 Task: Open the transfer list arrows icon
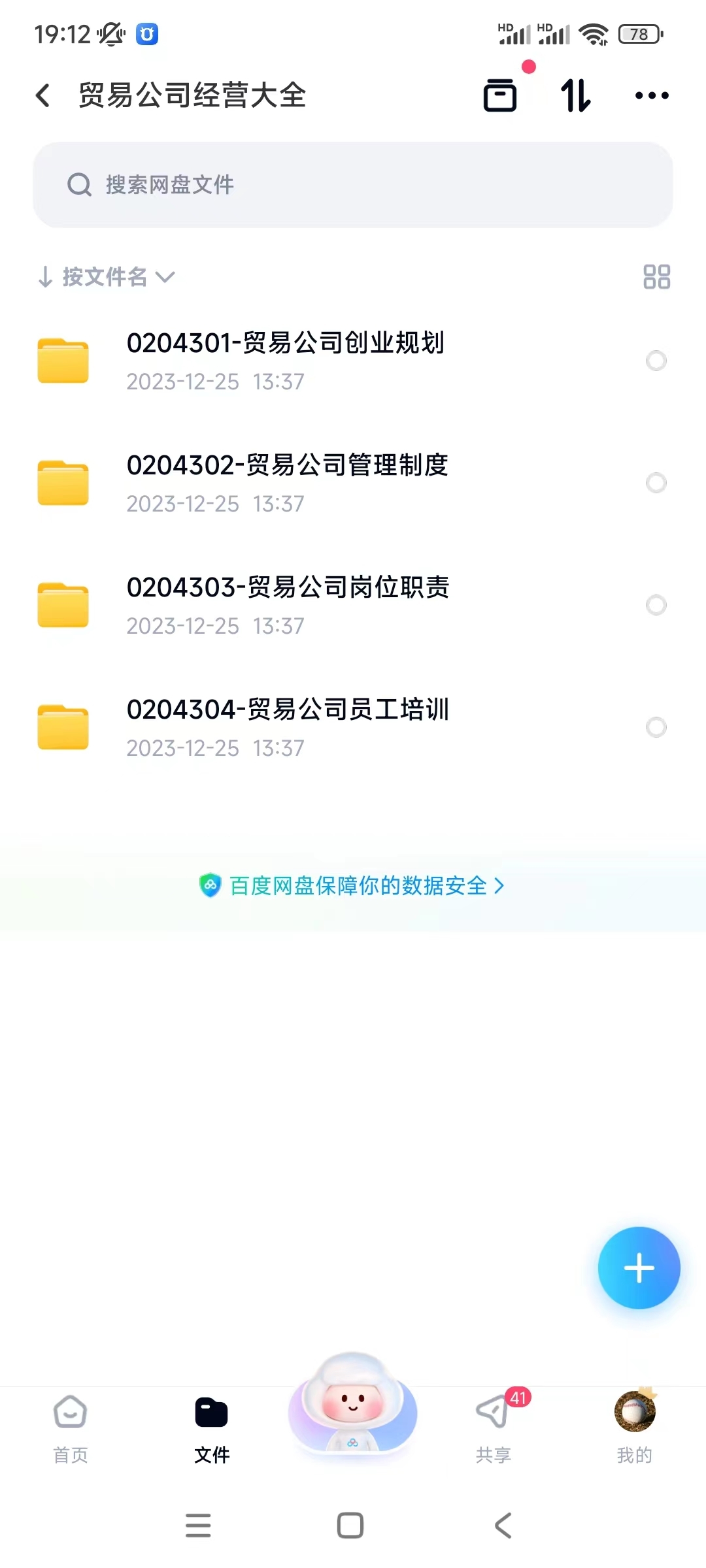576,95
